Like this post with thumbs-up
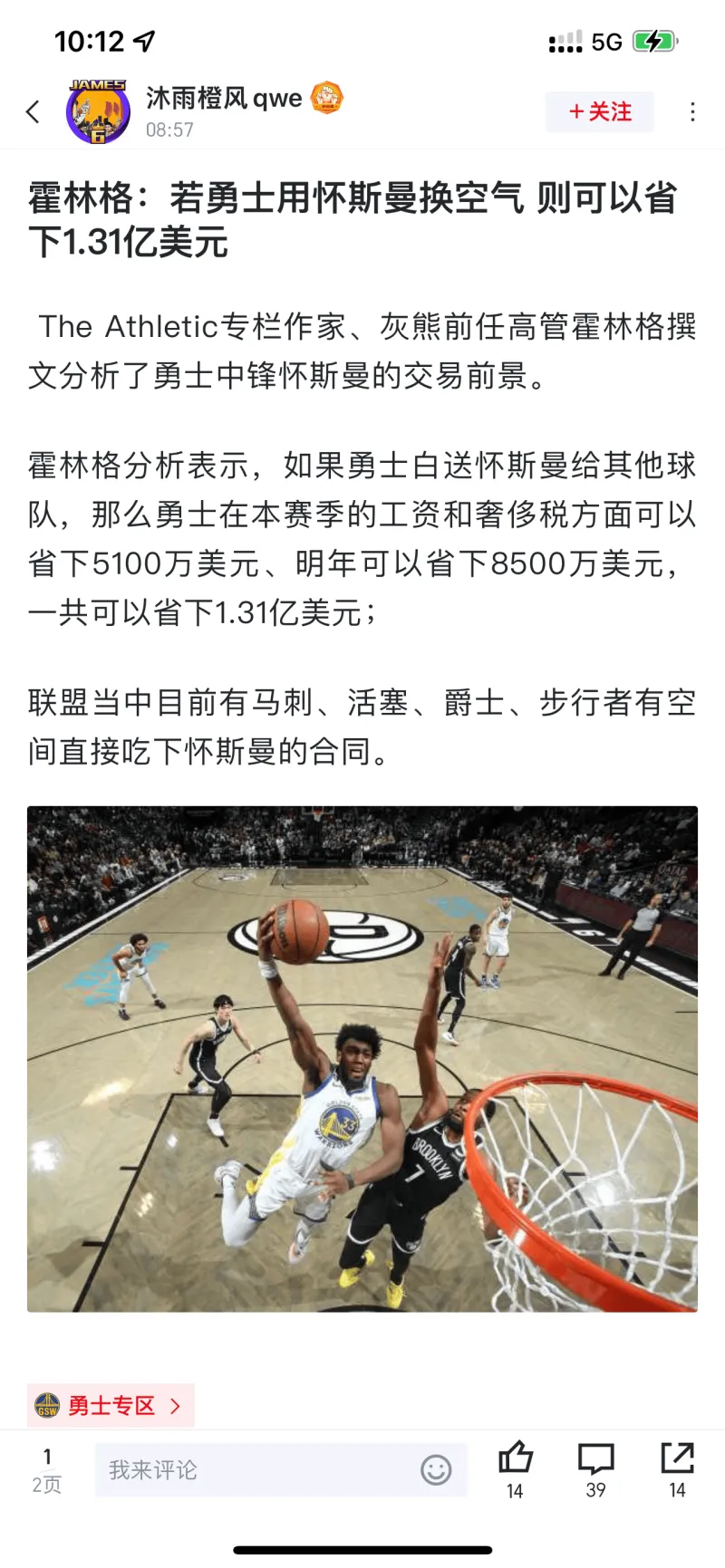 [x=515, y=1458]
